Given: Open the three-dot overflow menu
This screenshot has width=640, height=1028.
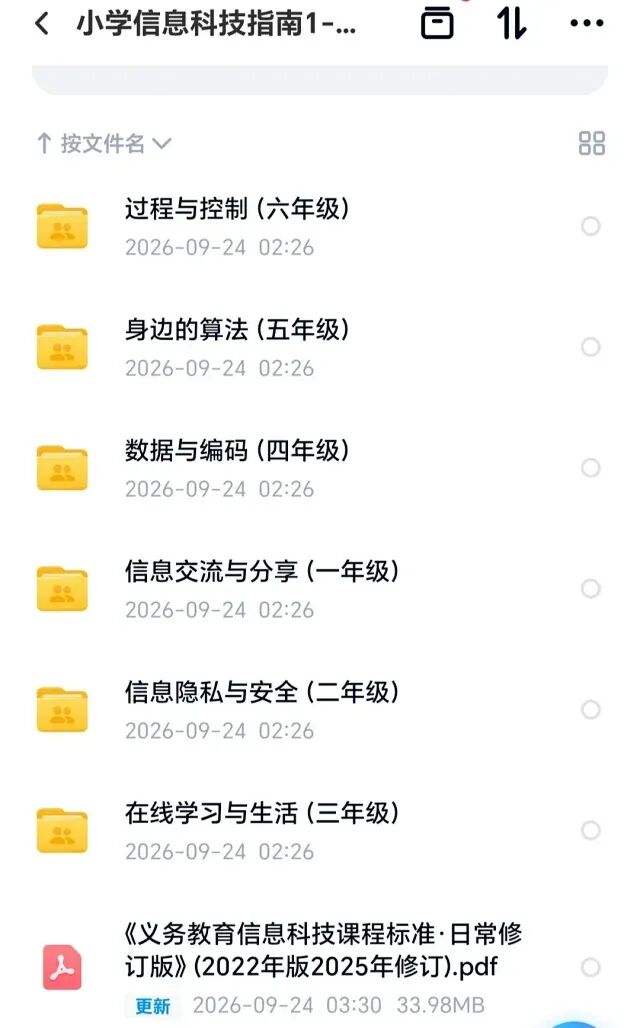Looking at the screenshot, I should (587, 24).
